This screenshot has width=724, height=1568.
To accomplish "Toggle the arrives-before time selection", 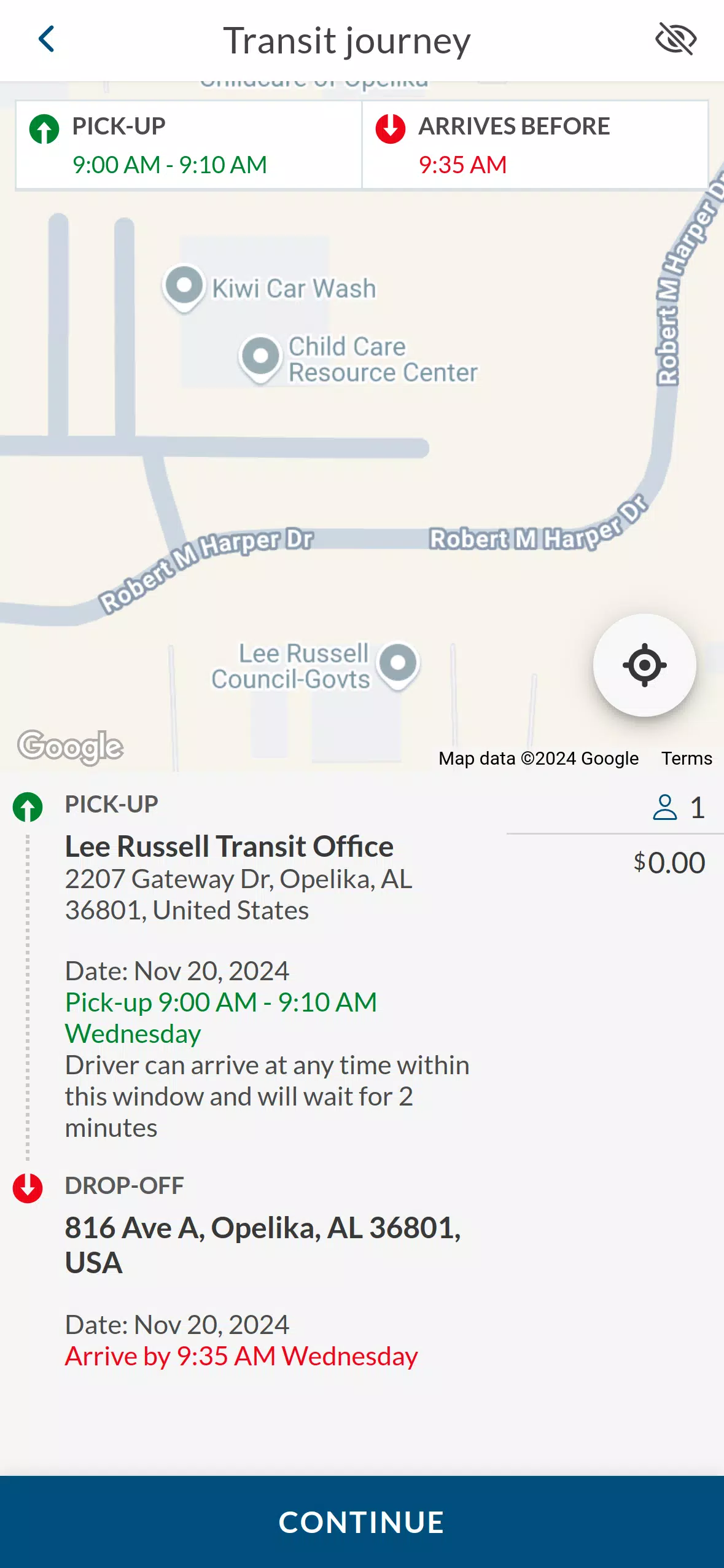I will [x=462, y=165].
